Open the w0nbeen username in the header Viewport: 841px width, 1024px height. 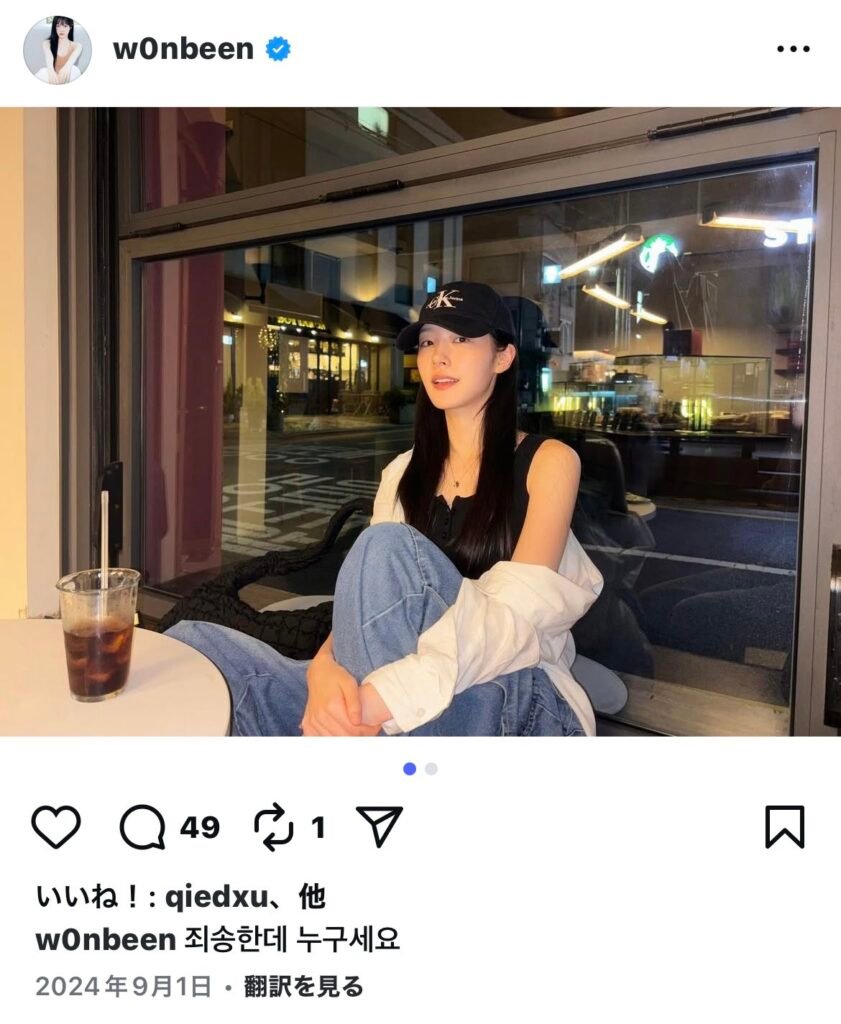coord(183,49)
